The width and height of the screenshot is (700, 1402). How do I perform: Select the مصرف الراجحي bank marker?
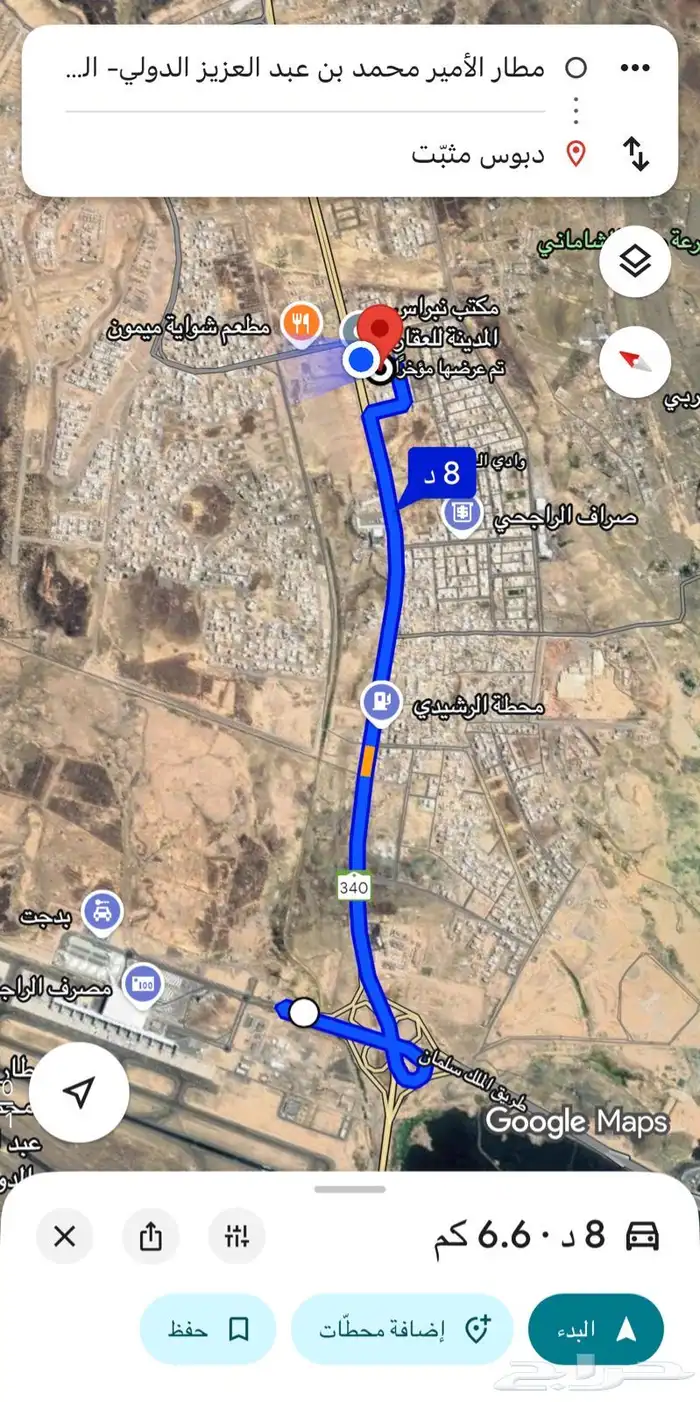[142, 981]
